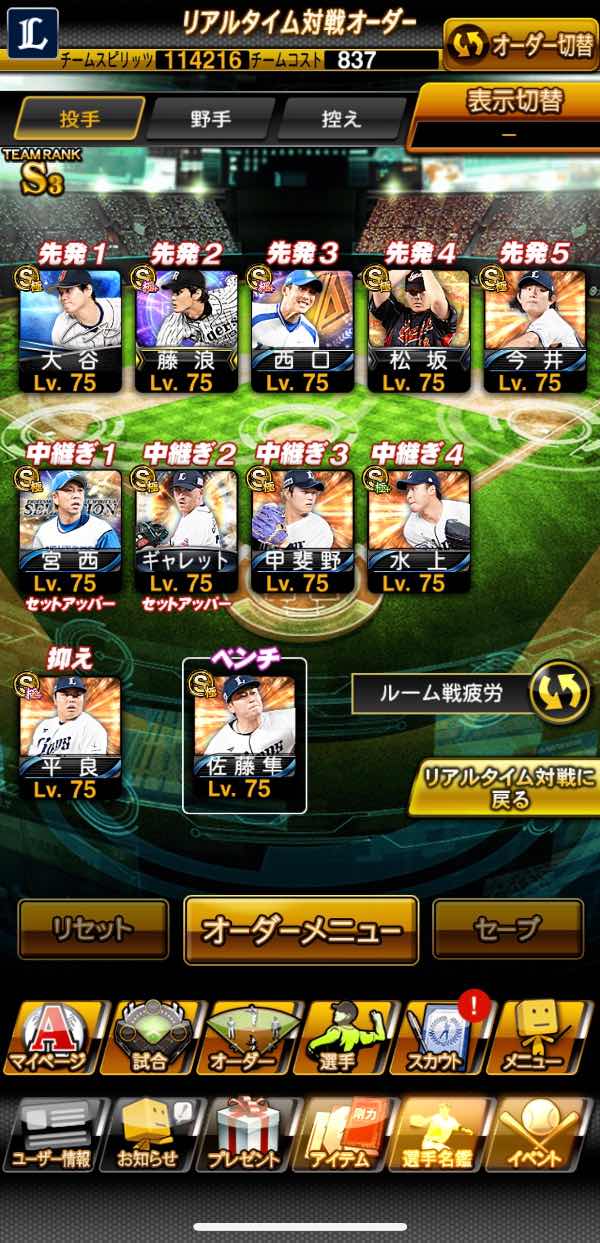Save the order with セーブ
This screenshot has width=600, height=1243.
[x=507, y=929]
